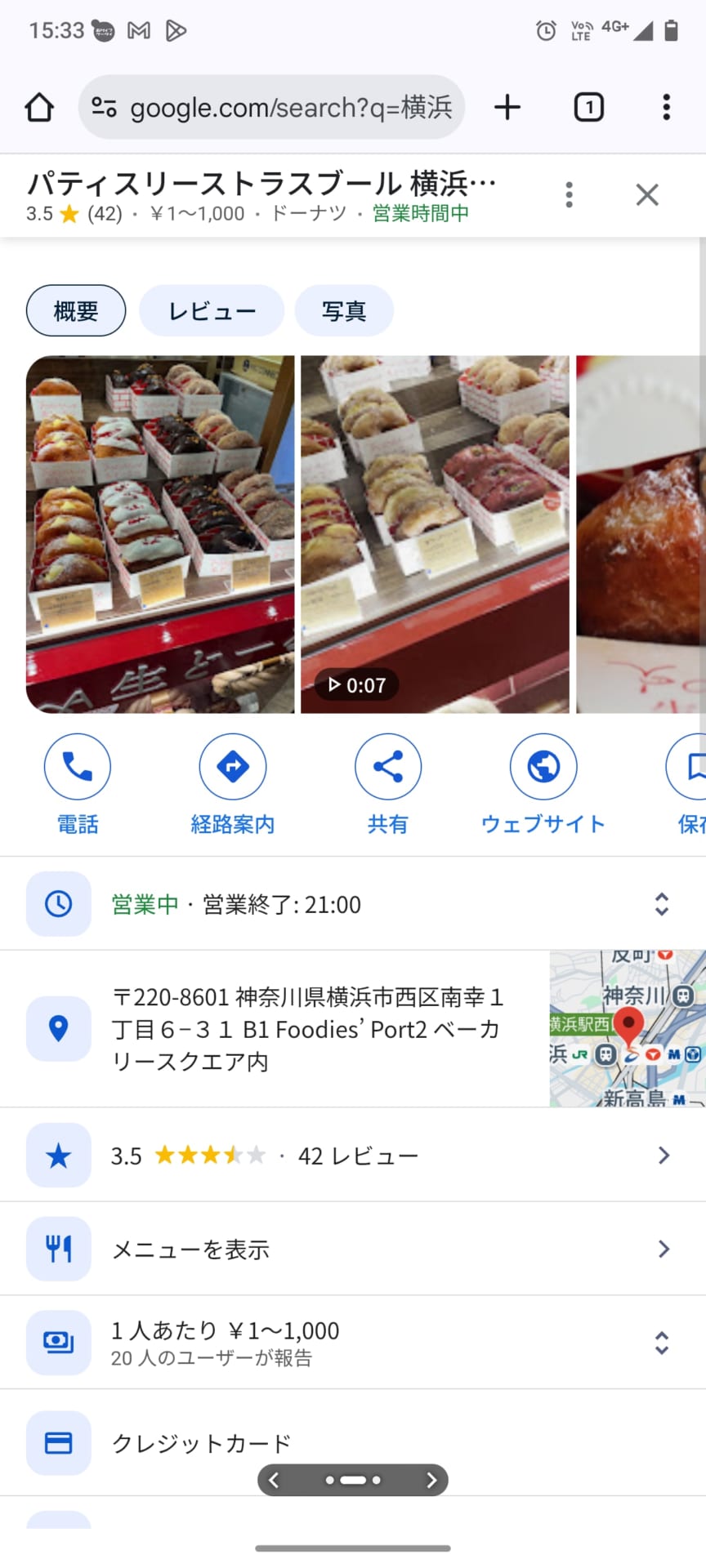The image size is (706, 1568).
Task: Open the place panel's more options menu
Action: point(570,195)
